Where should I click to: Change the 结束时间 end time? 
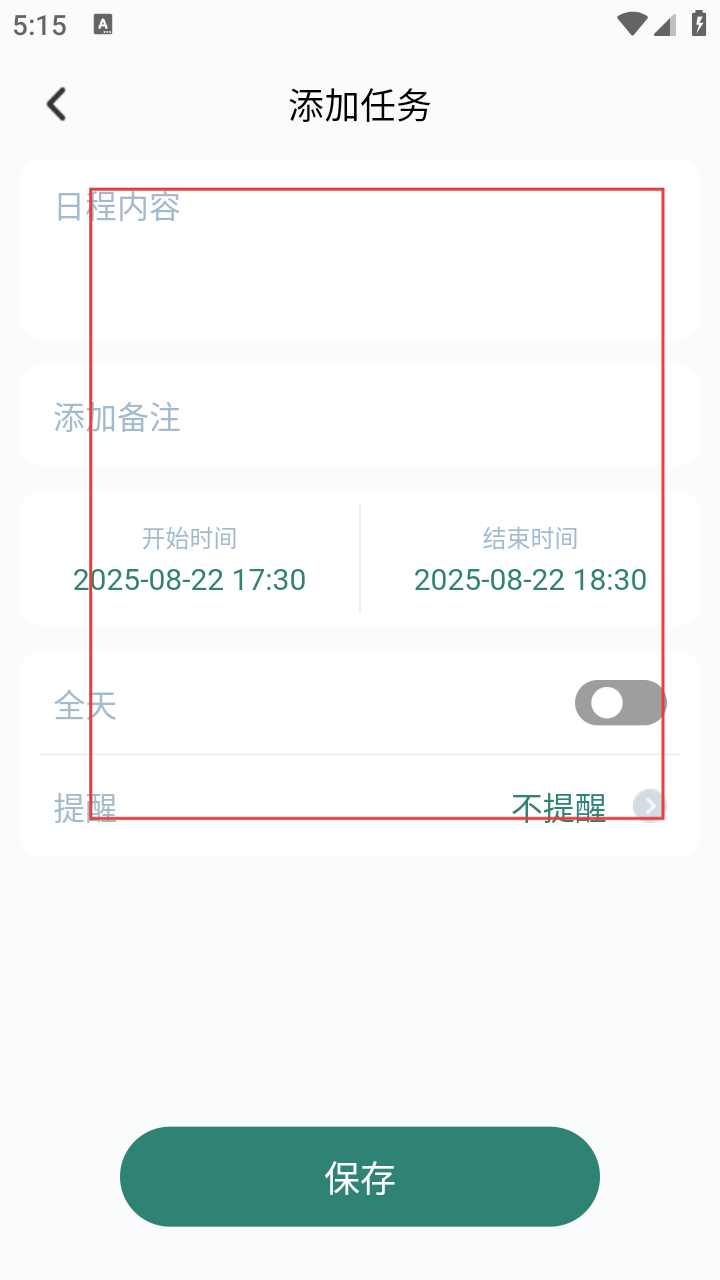530,561
